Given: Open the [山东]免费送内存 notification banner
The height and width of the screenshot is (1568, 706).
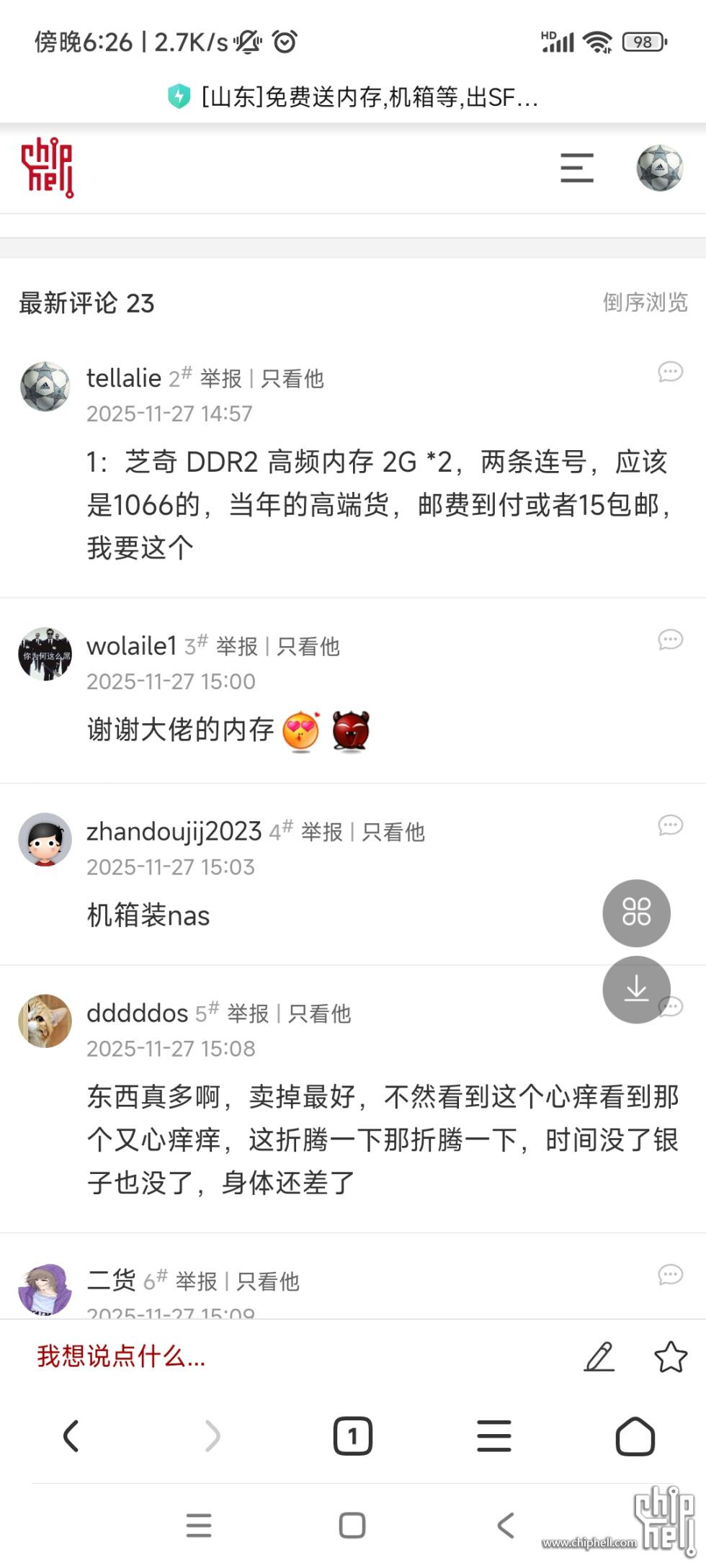Looking at the screenshot, I should (353, 98).
